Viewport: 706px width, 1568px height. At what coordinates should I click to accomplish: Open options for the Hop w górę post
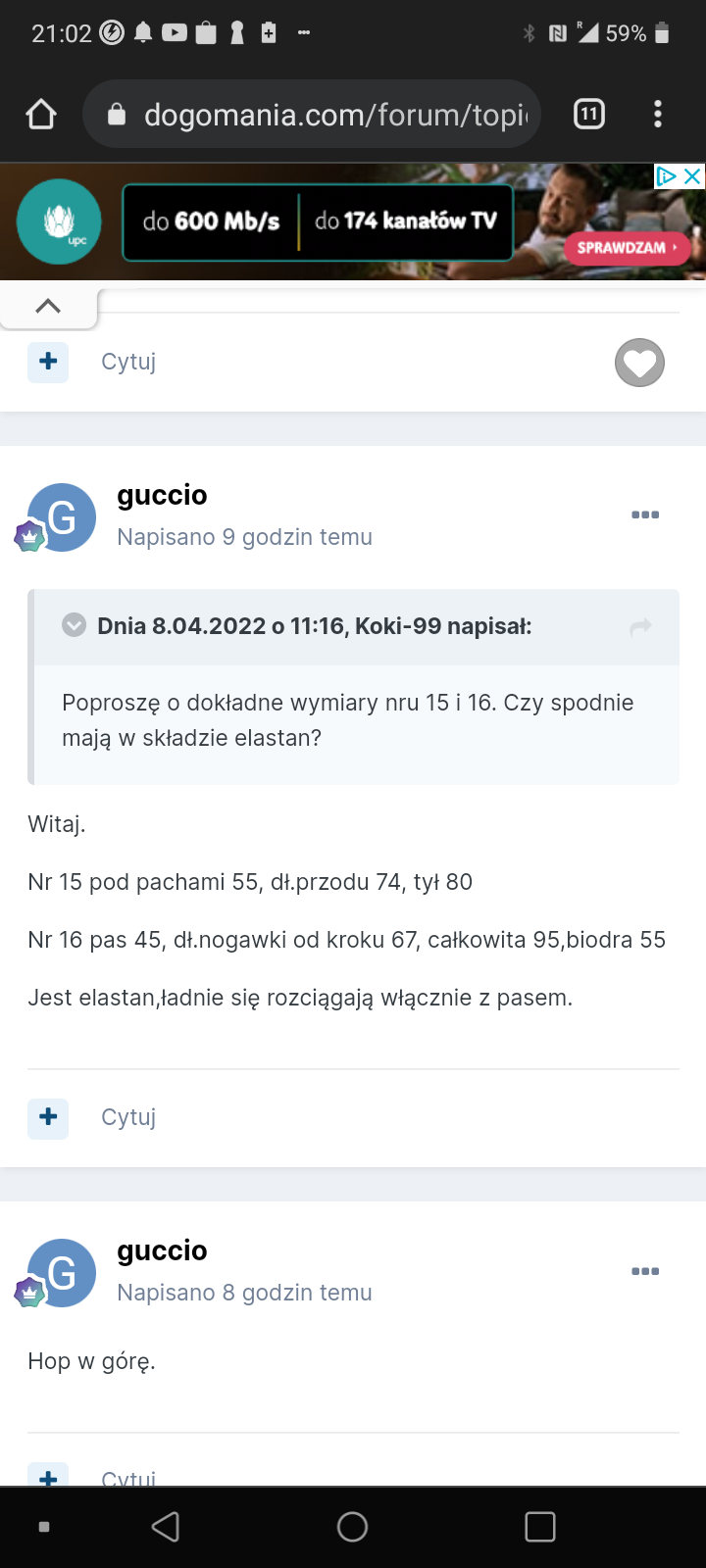[645, 1271]
